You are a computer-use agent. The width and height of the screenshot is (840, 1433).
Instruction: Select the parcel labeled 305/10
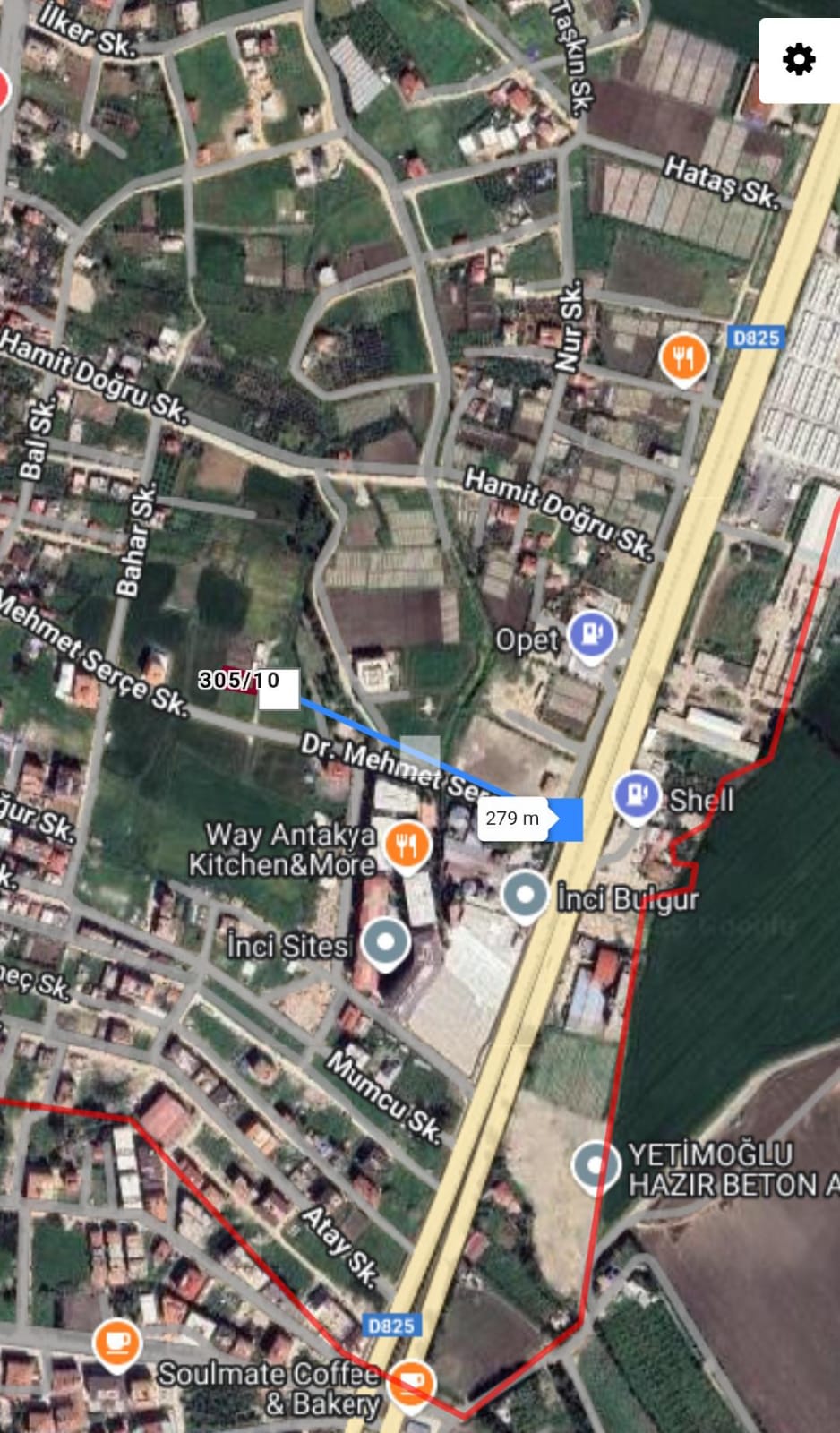tap(238, 681)
